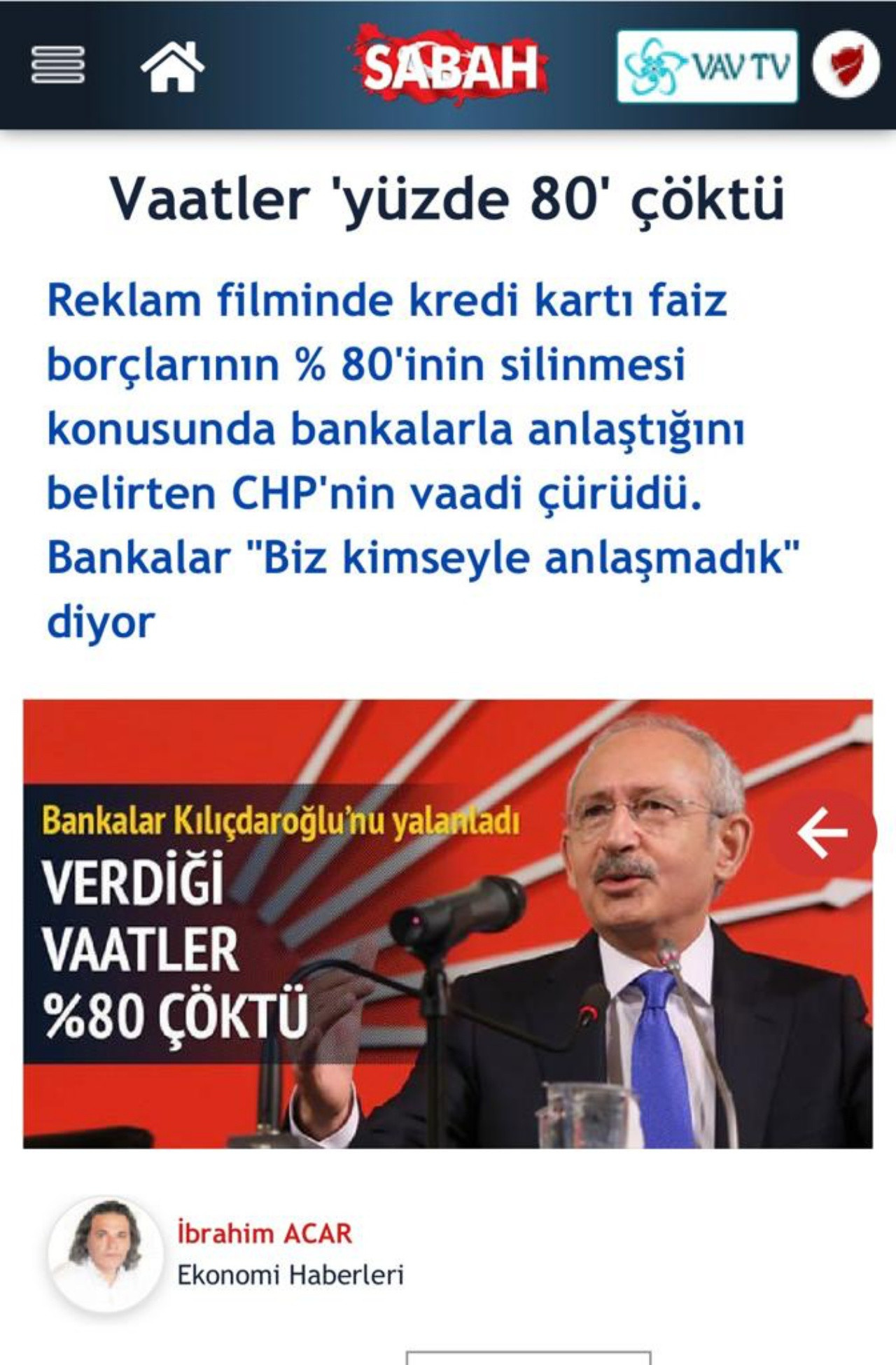This screenshot has height=1365, width=896.
Task: Tap the Sabah logo
Action: [x=449, y=66]
